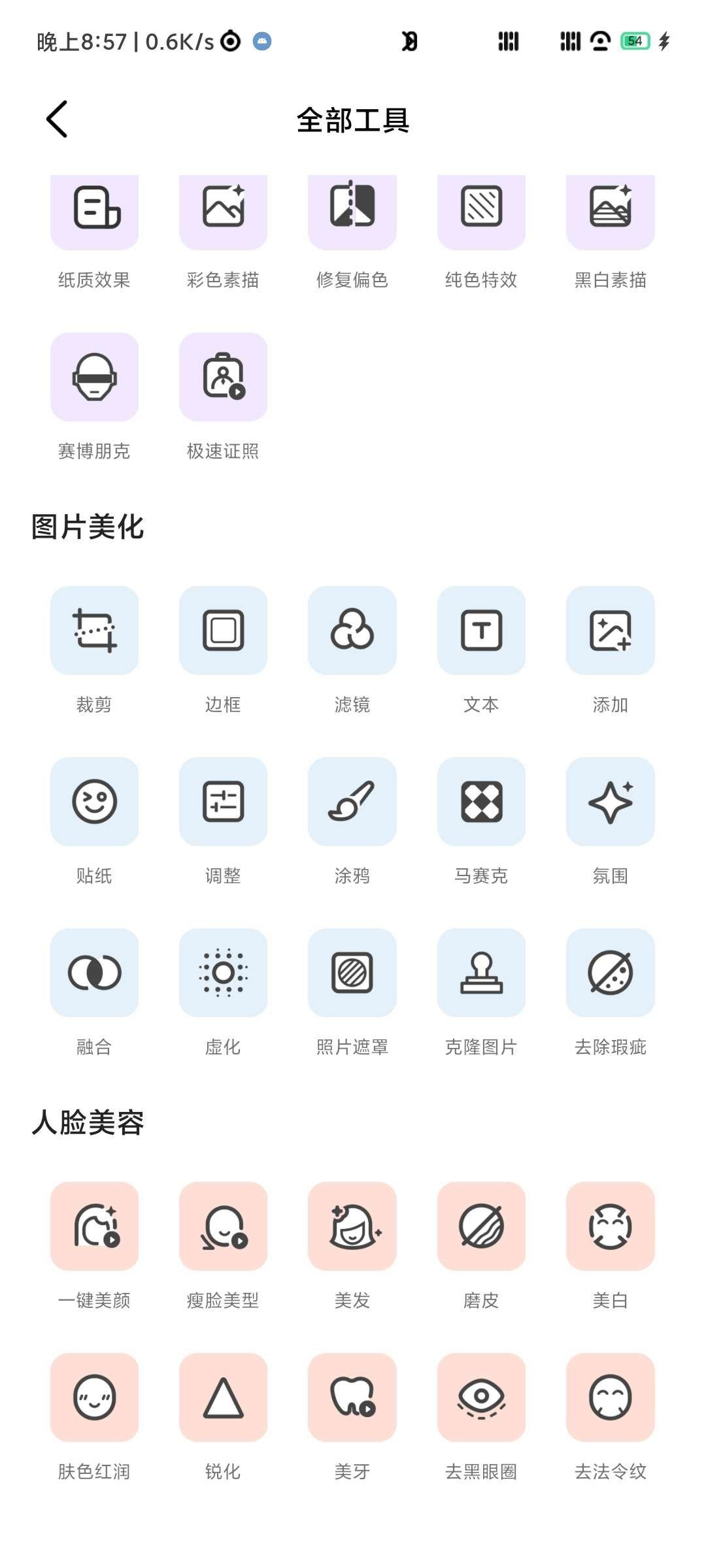Select the 克隆图片 clone stamp

pyautogui.click(x=481, y=973)
